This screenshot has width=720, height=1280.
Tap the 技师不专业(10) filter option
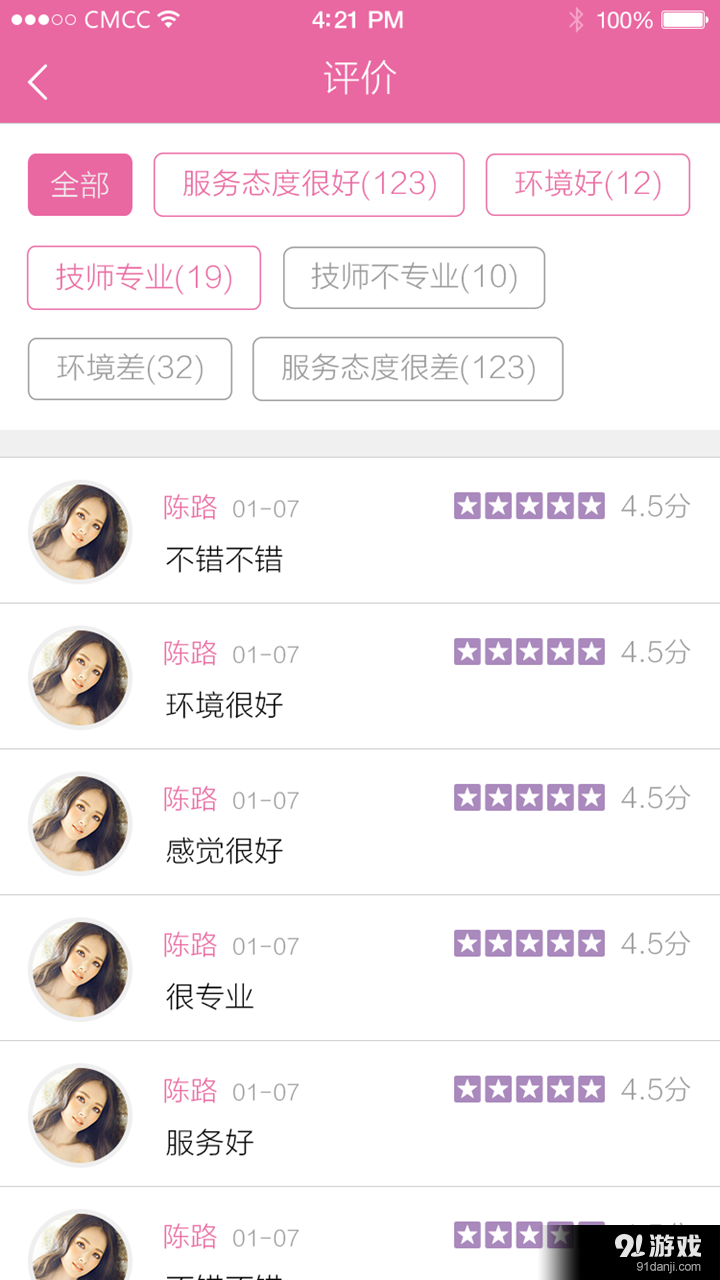click(x=414, y=278)
